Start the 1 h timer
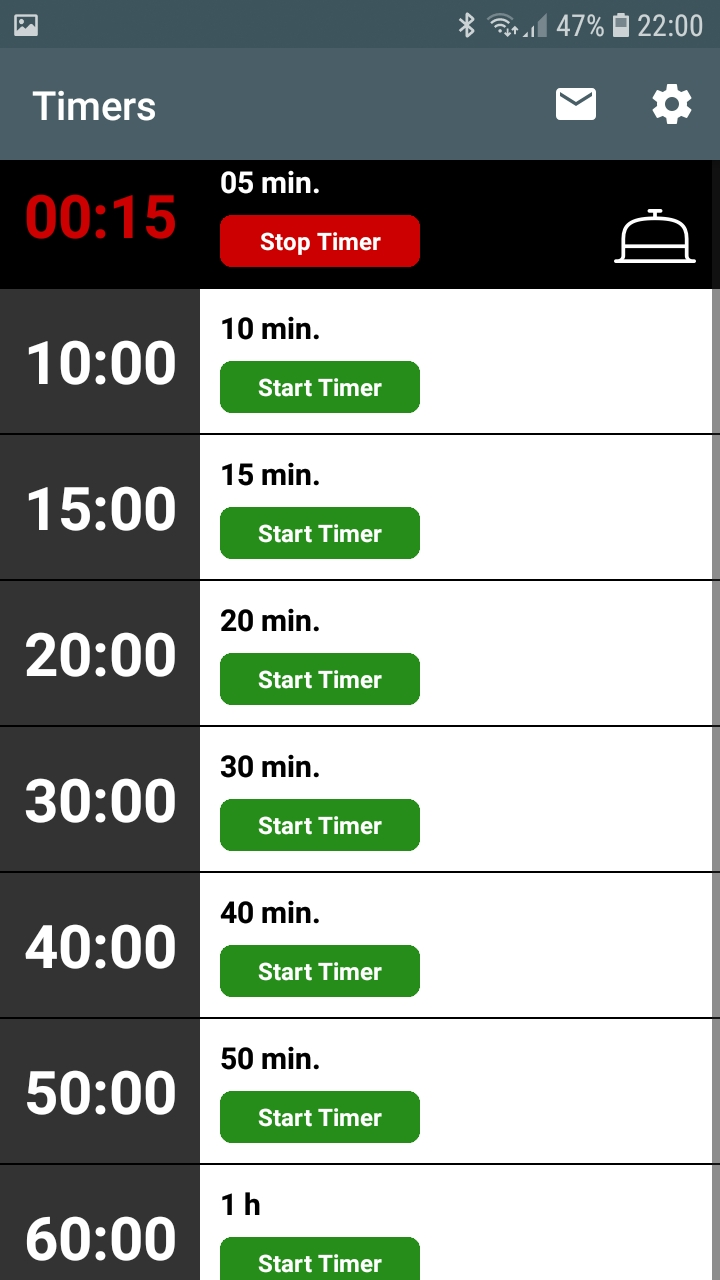This screenshot has width=720, height=1280. [320, 1258]
